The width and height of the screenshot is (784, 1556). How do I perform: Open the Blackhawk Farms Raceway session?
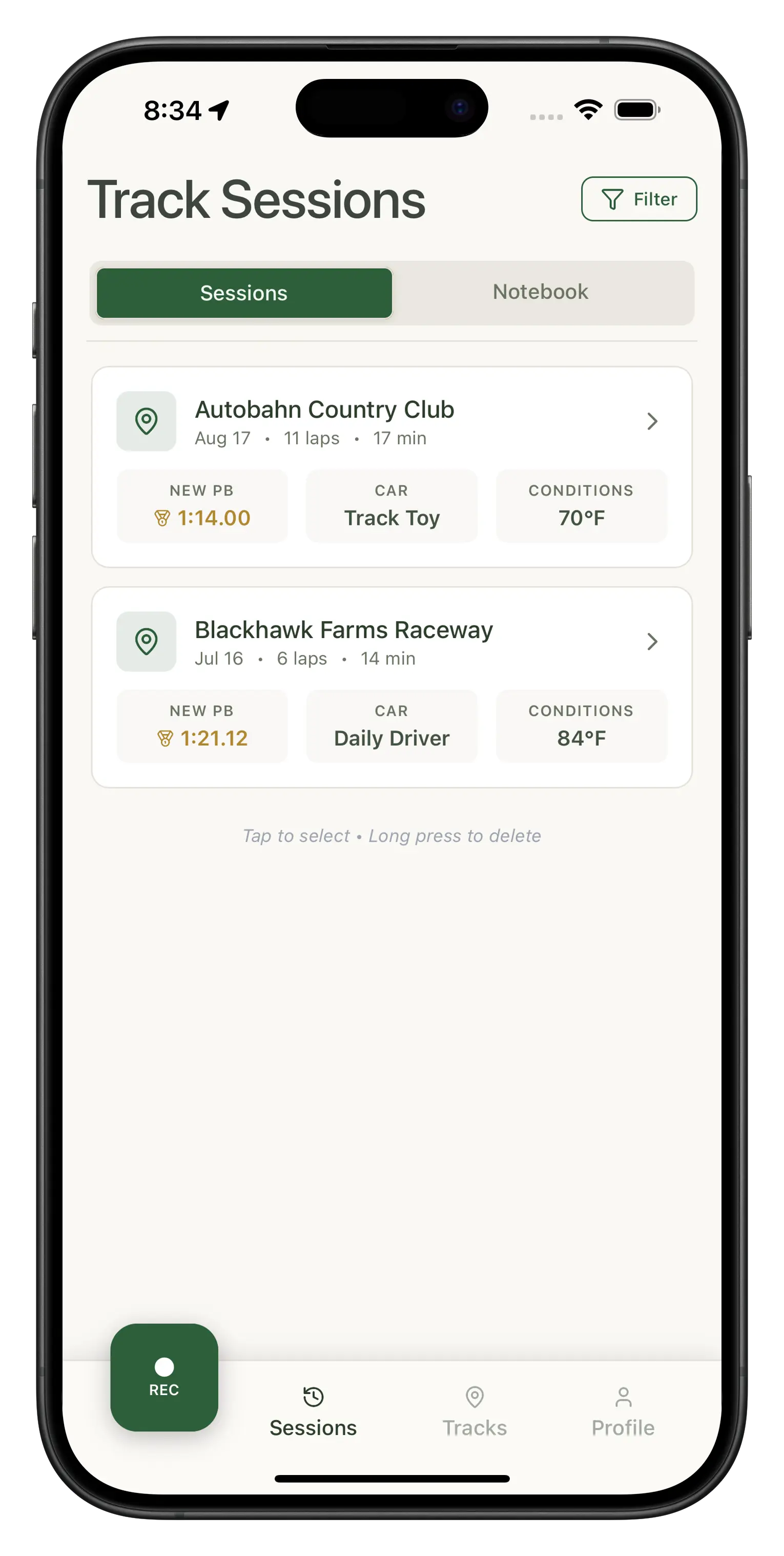tap(391, 643)
